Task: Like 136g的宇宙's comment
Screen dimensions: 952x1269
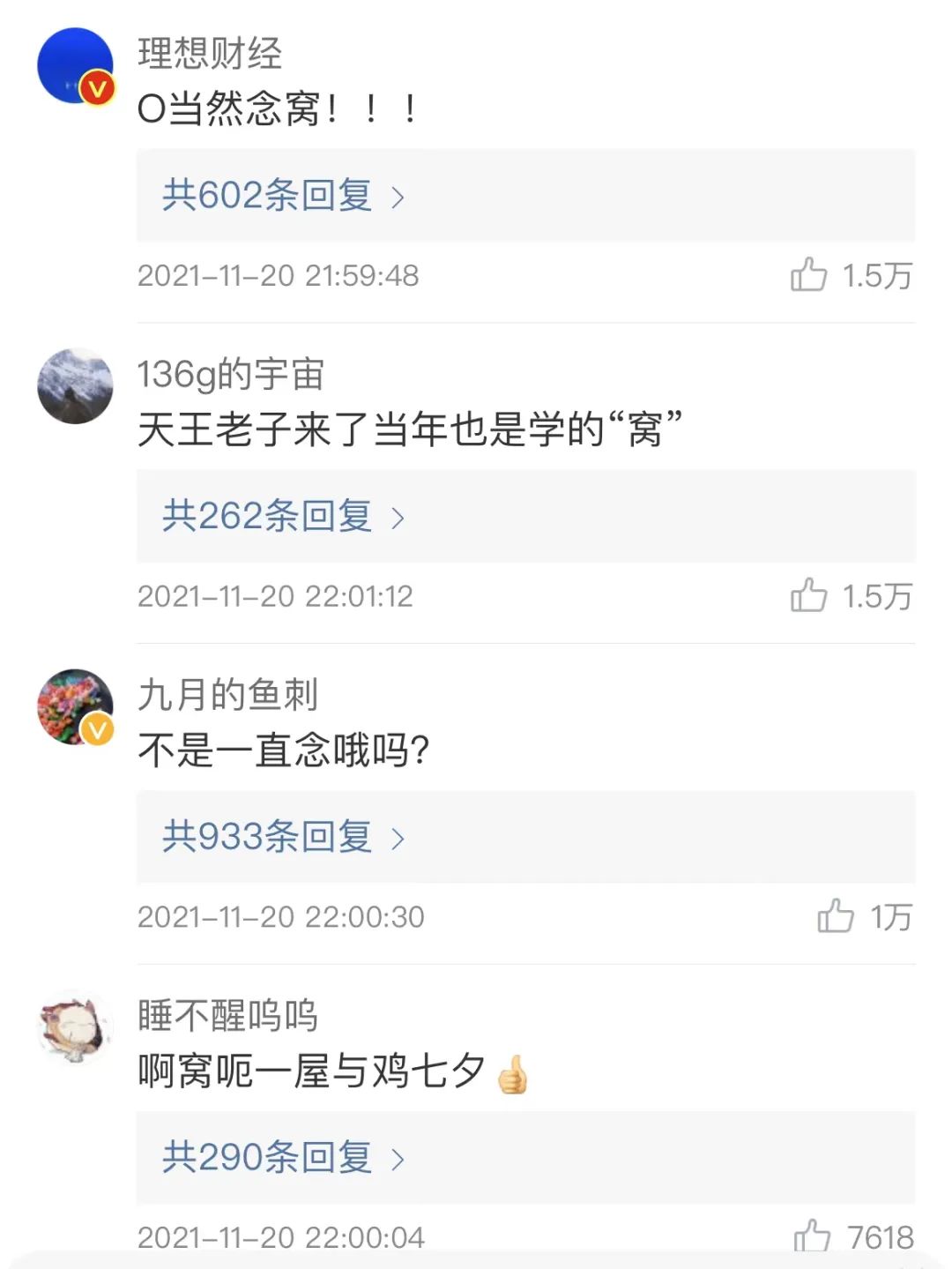Action: 808,596
